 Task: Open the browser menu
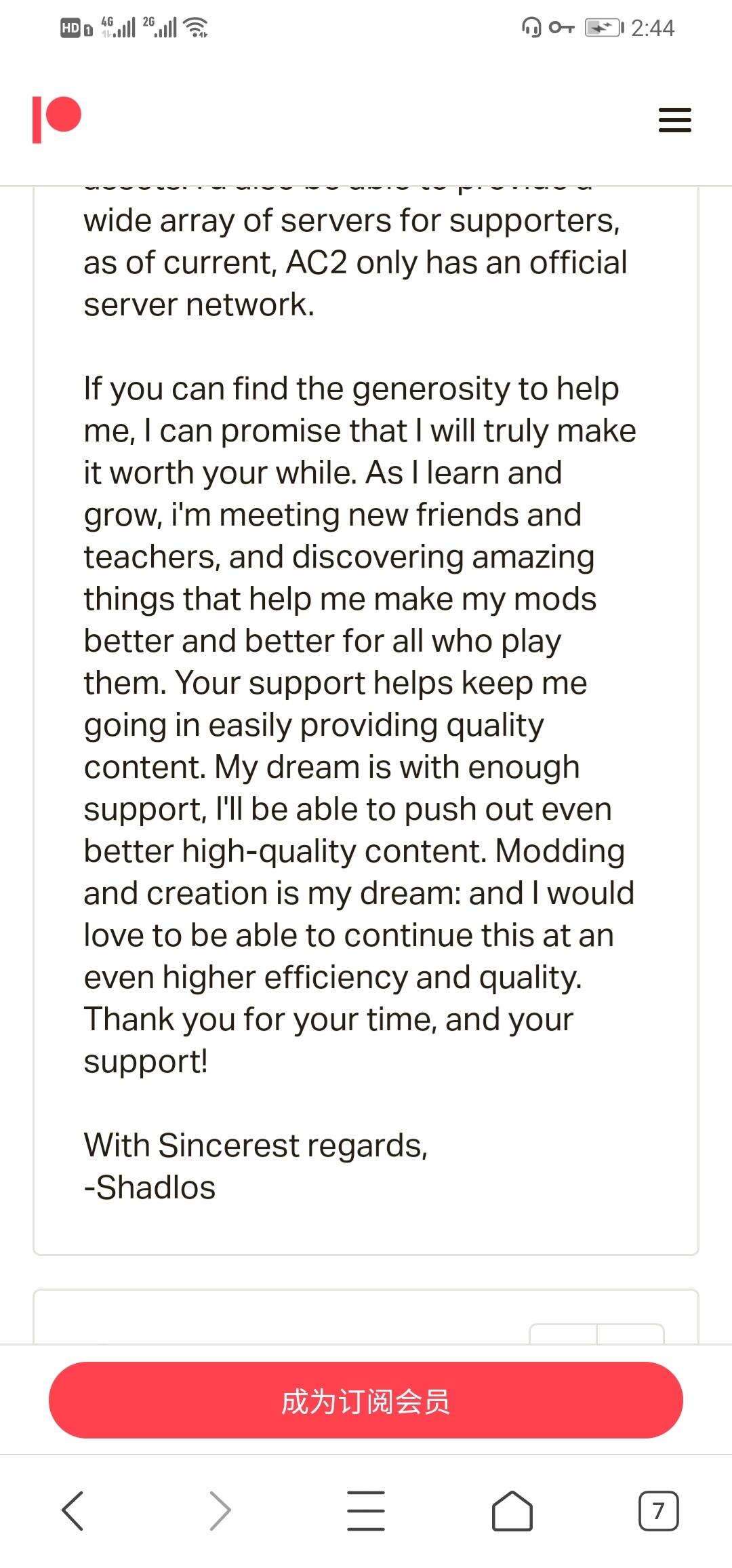coord(366,1511)
